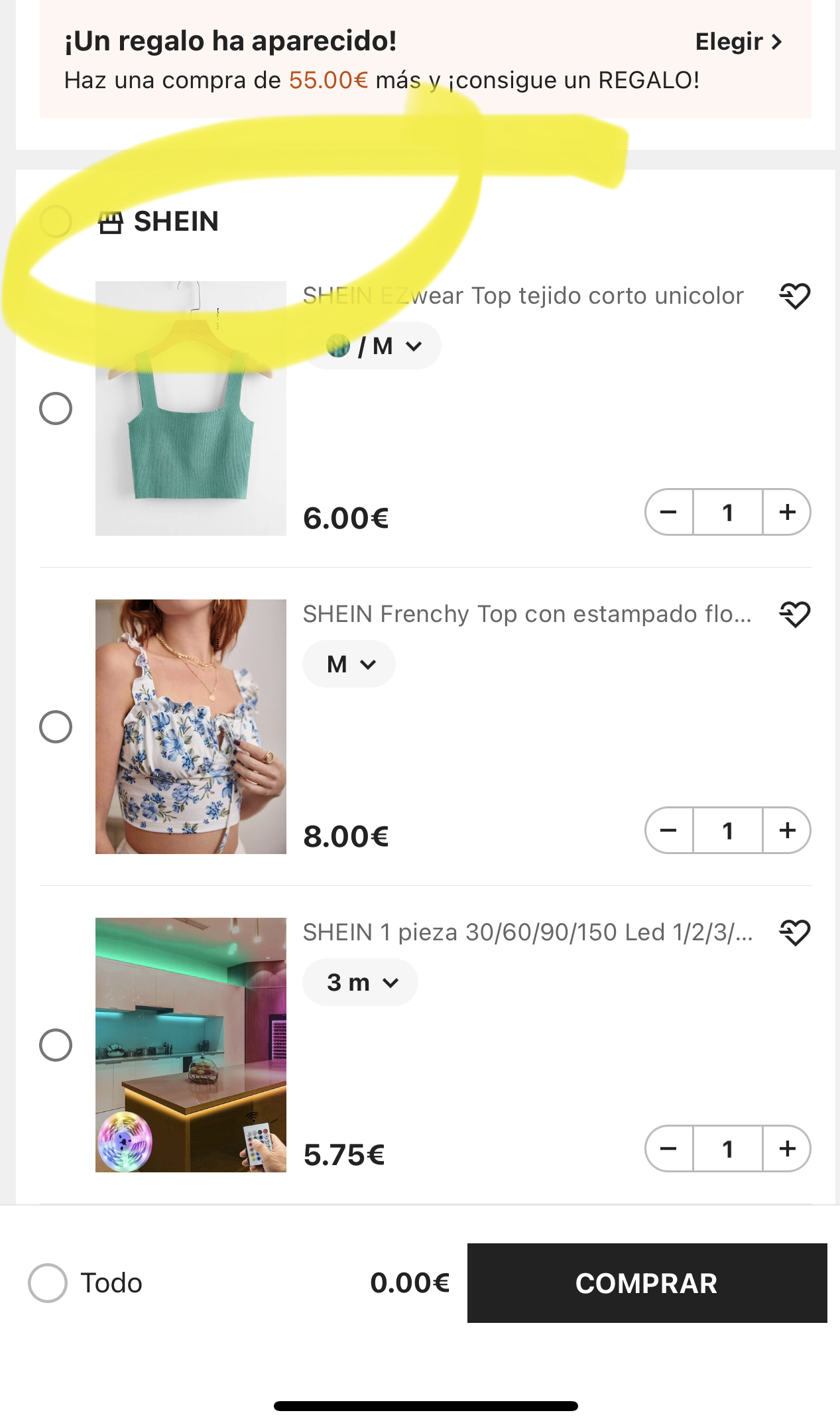Tap COMPRAR to check out
Viewport: 840px width, 1427px height.
coord(646,1283)
